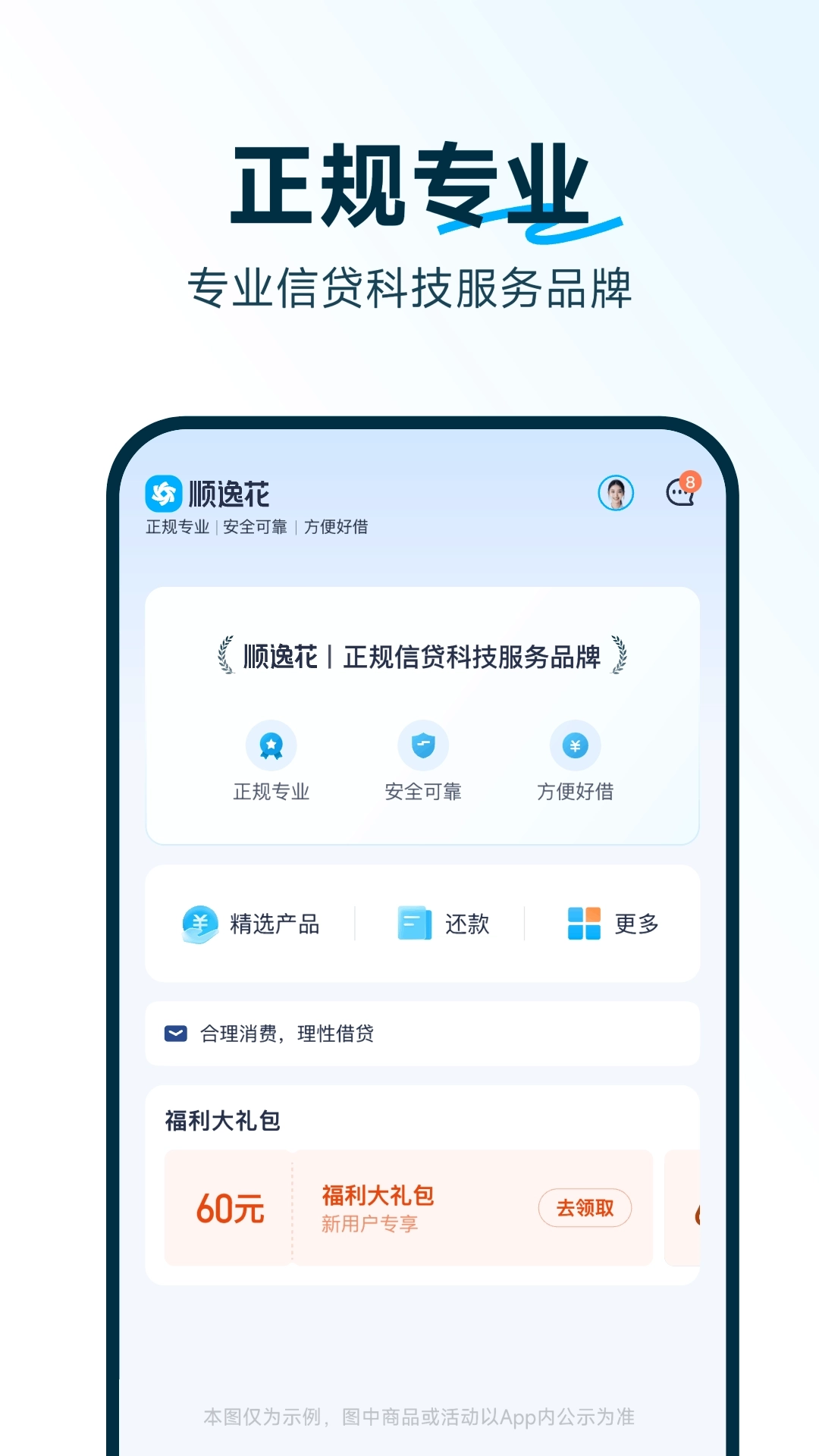The image size is (819, 1456).
Task: Click the envelope icon beside 合理消费 notice
Action: (173, 1033)
